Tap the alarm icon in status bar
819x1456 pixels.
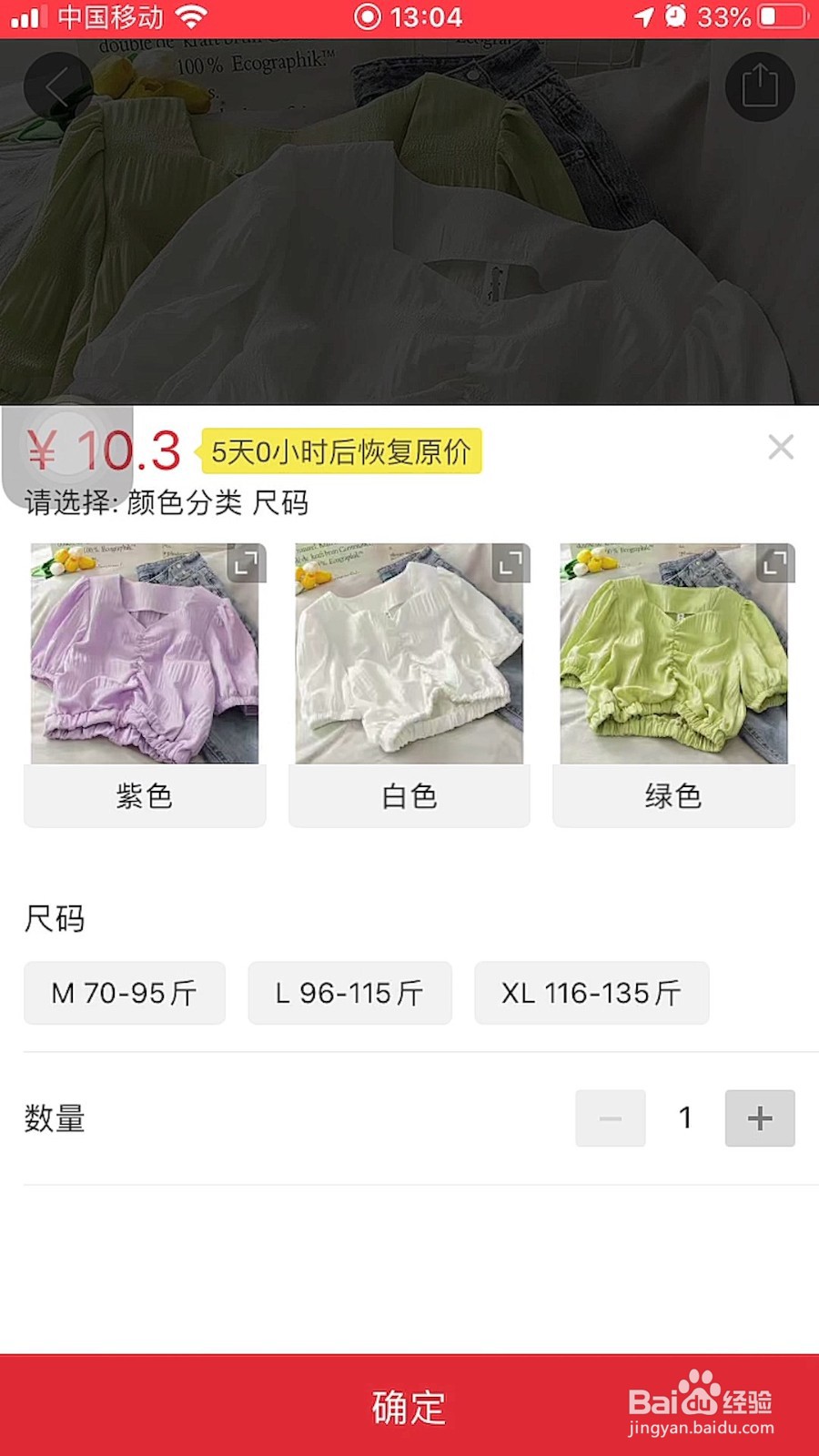pos(673,15)
